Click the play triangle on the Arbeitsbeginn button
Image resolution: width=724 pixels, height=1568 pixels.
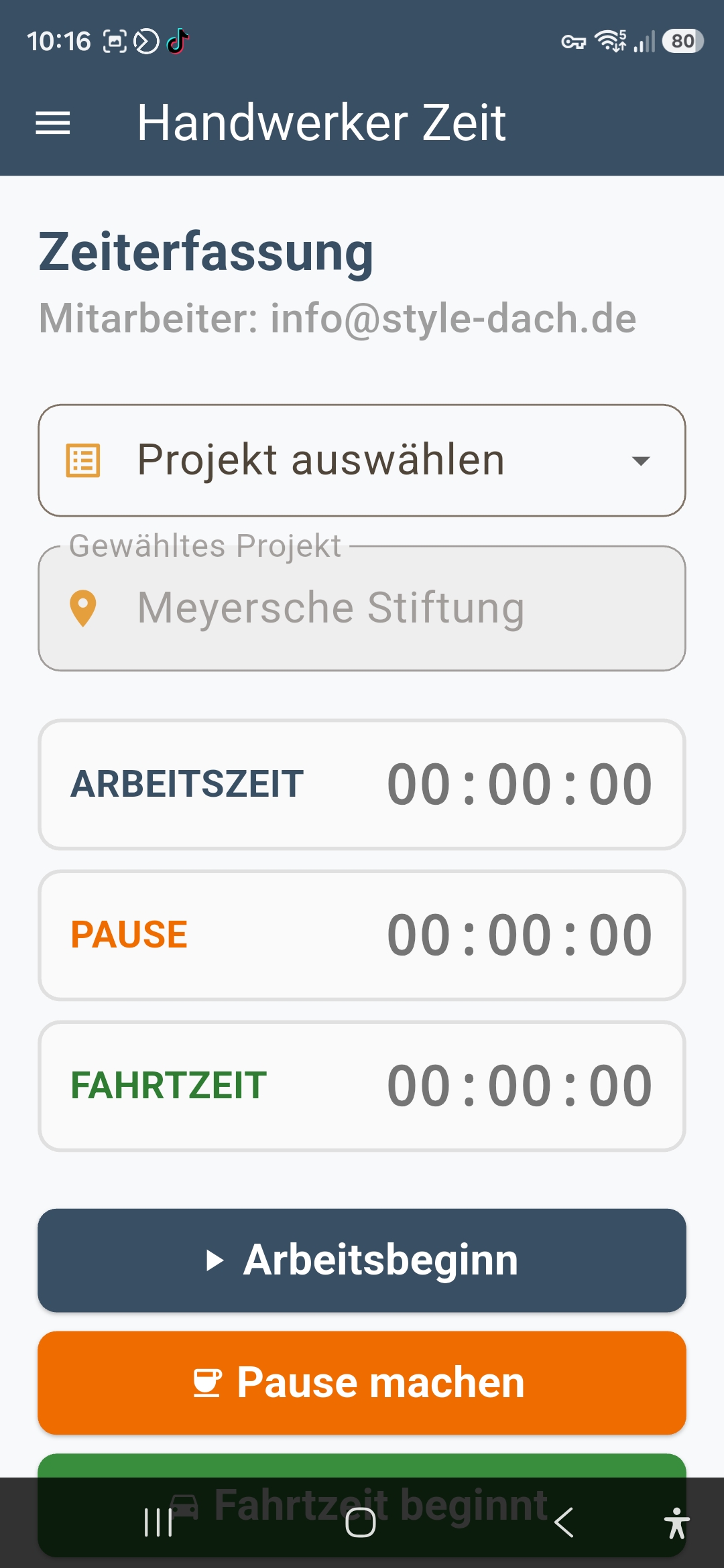tap(216, 1258)
